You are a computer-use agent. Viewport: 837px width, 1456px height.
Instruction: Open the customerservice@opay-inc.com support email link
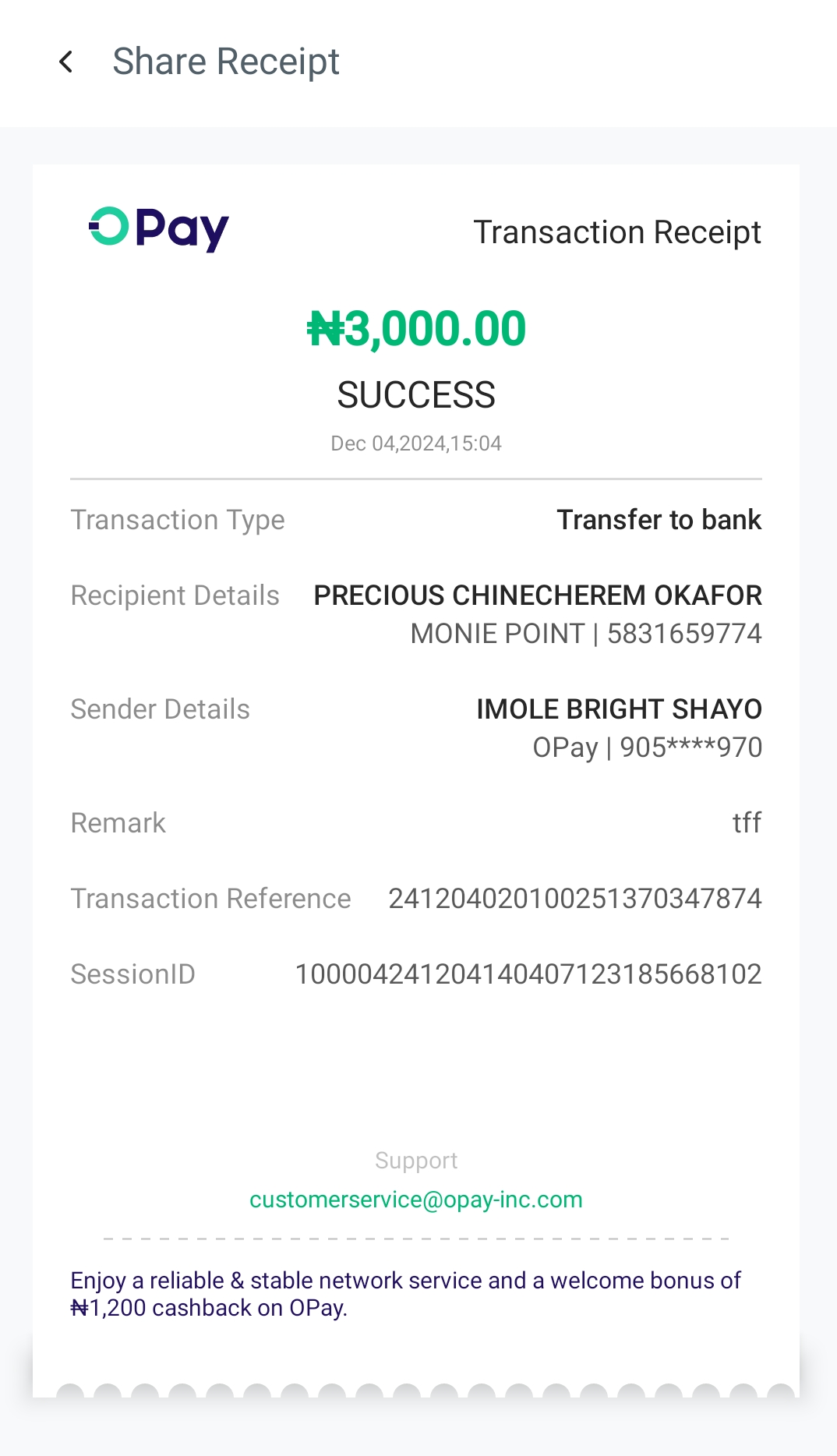point(415,1200)
